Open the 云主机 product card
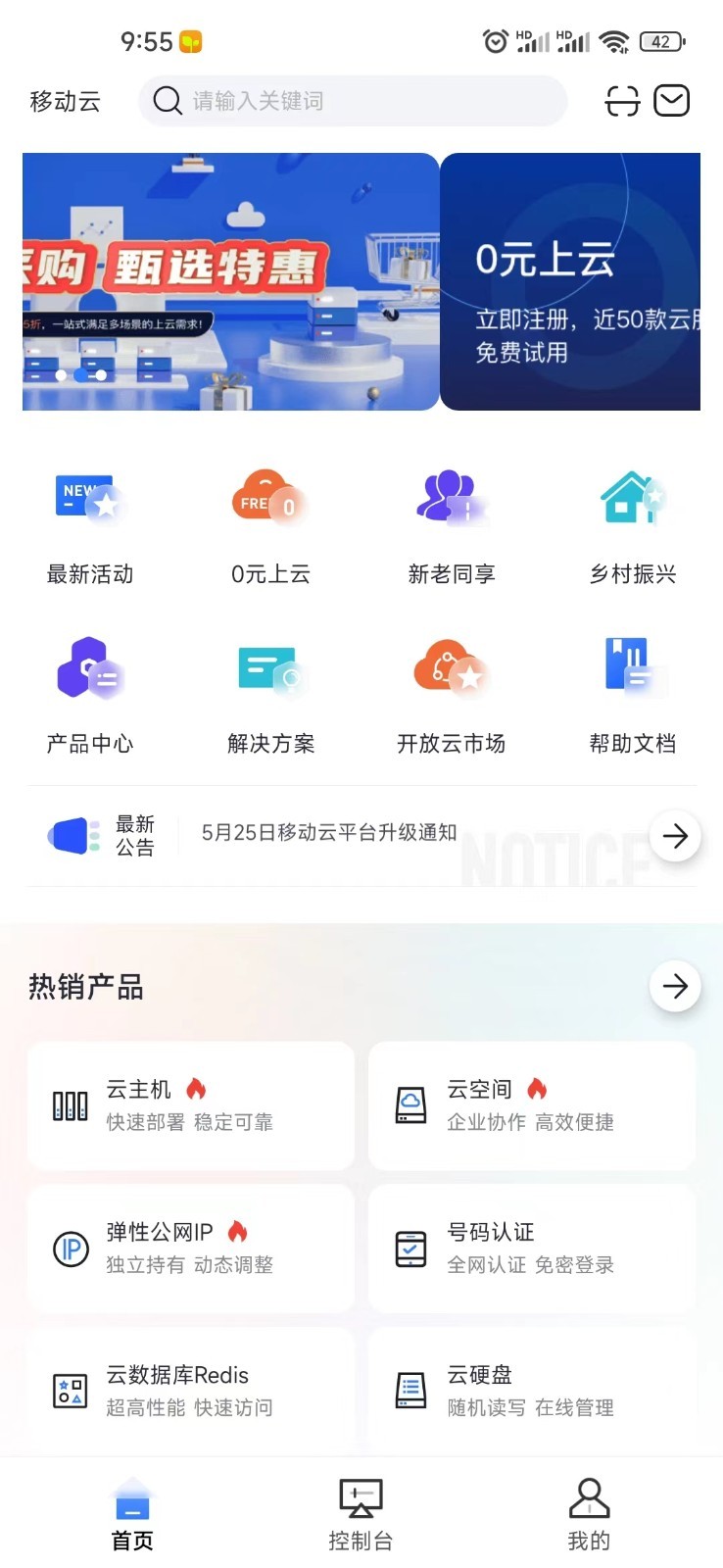This screenshot has width=723, height=1568. (x=191, y=1105)
